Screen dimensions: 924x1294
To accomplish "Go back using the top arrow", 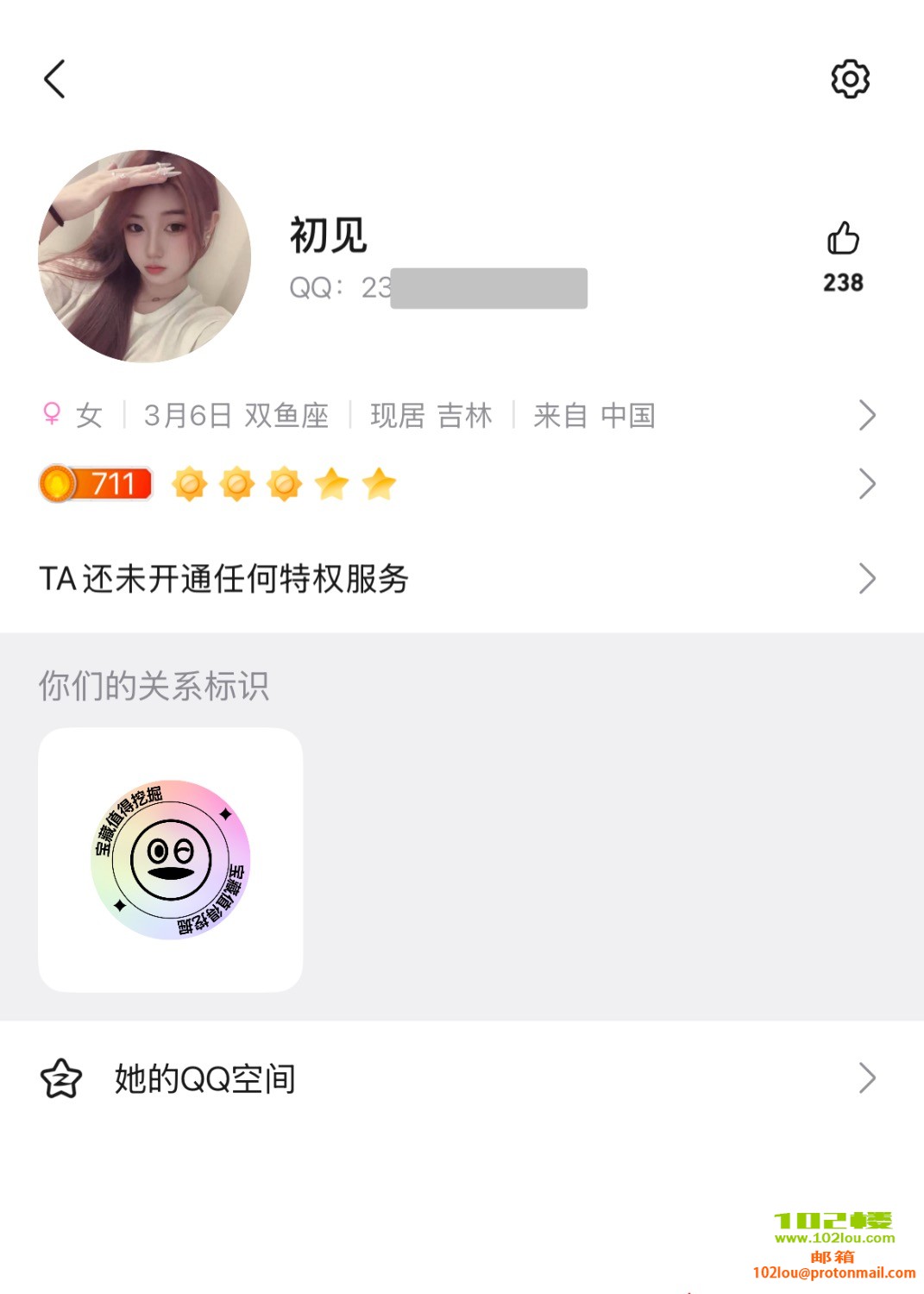I will click(x=55, y=79).
